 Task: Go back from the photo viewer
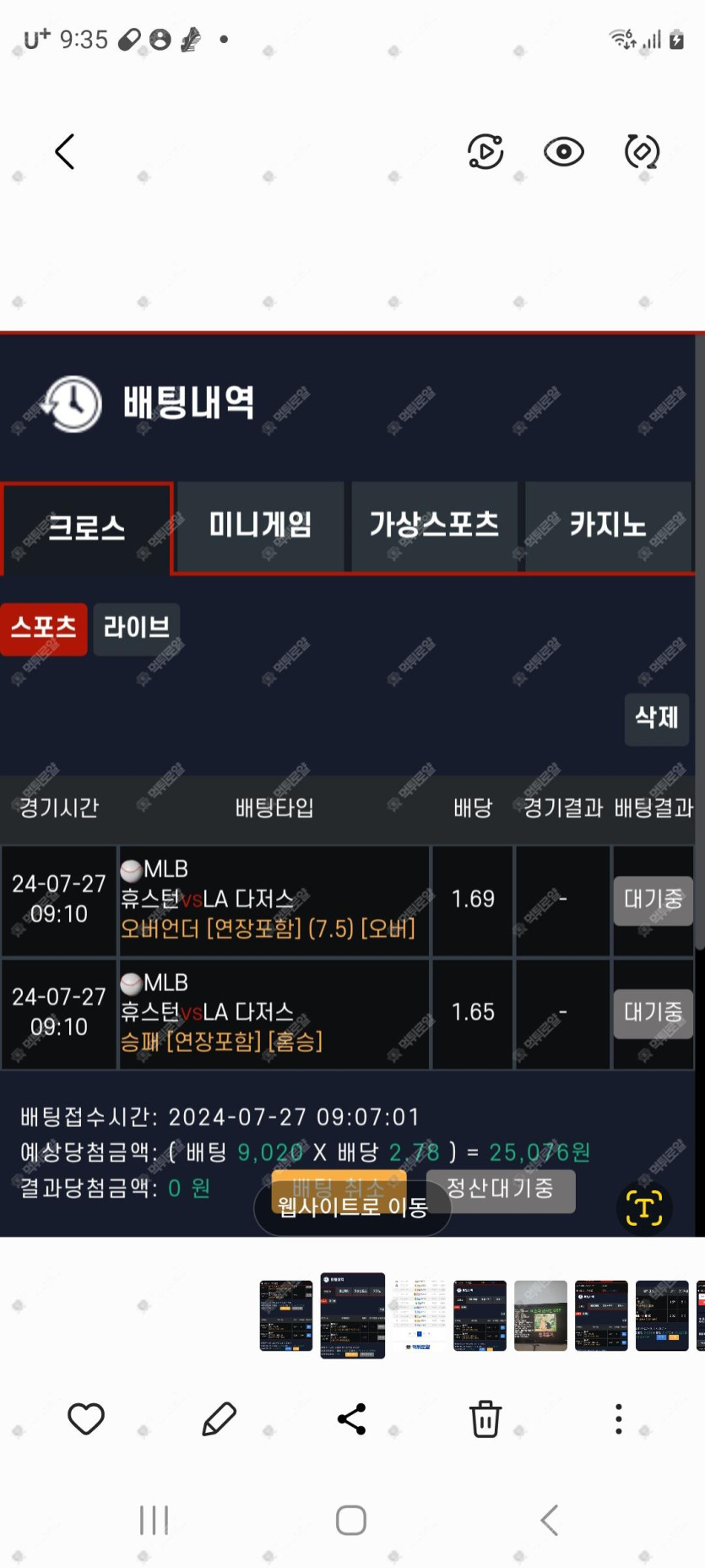pos(65,152)
